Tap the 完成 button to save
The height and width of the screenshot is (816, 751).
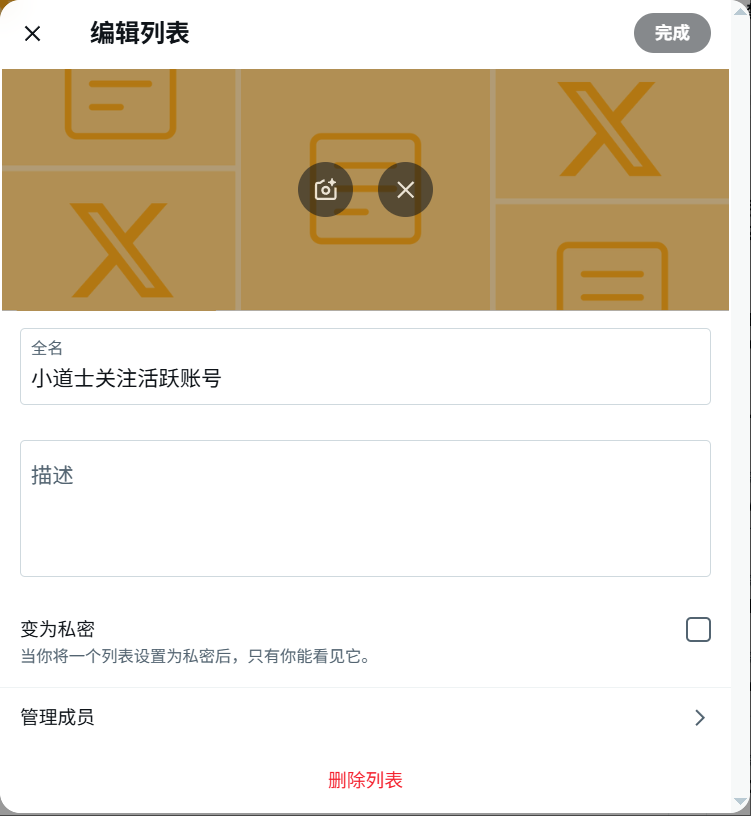[x=671, y=33]
